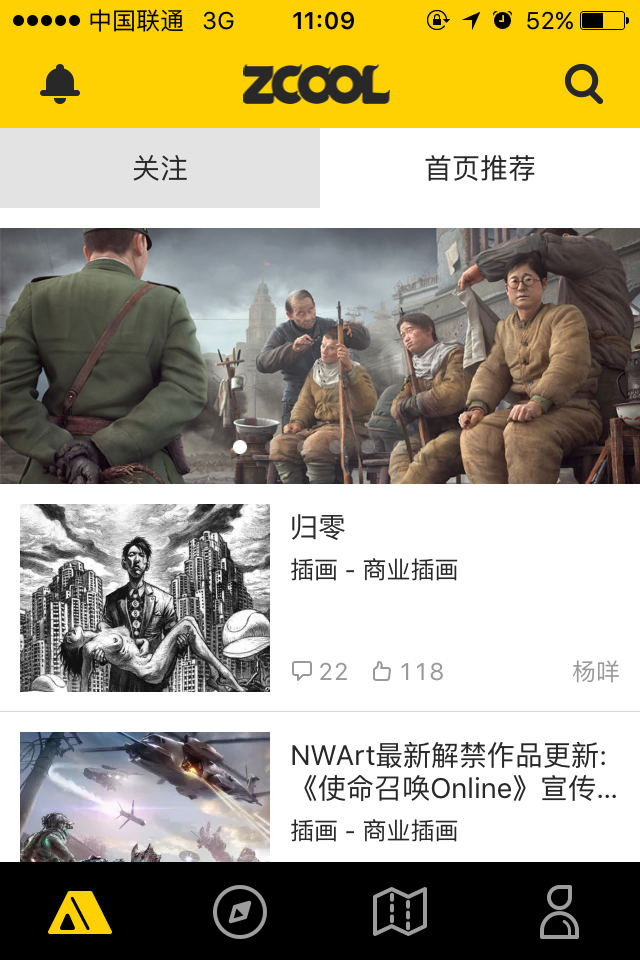Viewport: 640px width, 960px height.
Task: Go to the ZCOOL home tab
Action: pos(80,912)
